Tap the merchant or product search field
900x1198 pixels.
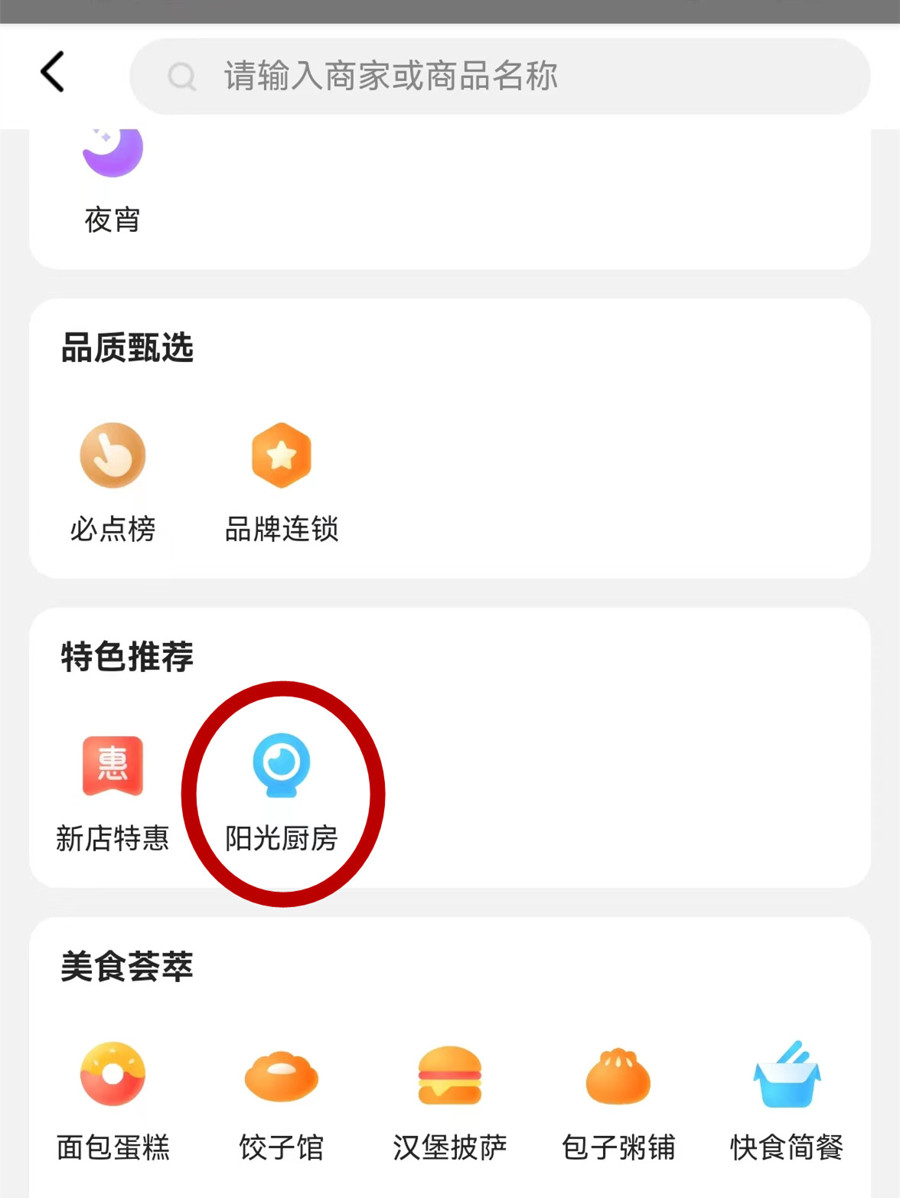tap(500, 76)
